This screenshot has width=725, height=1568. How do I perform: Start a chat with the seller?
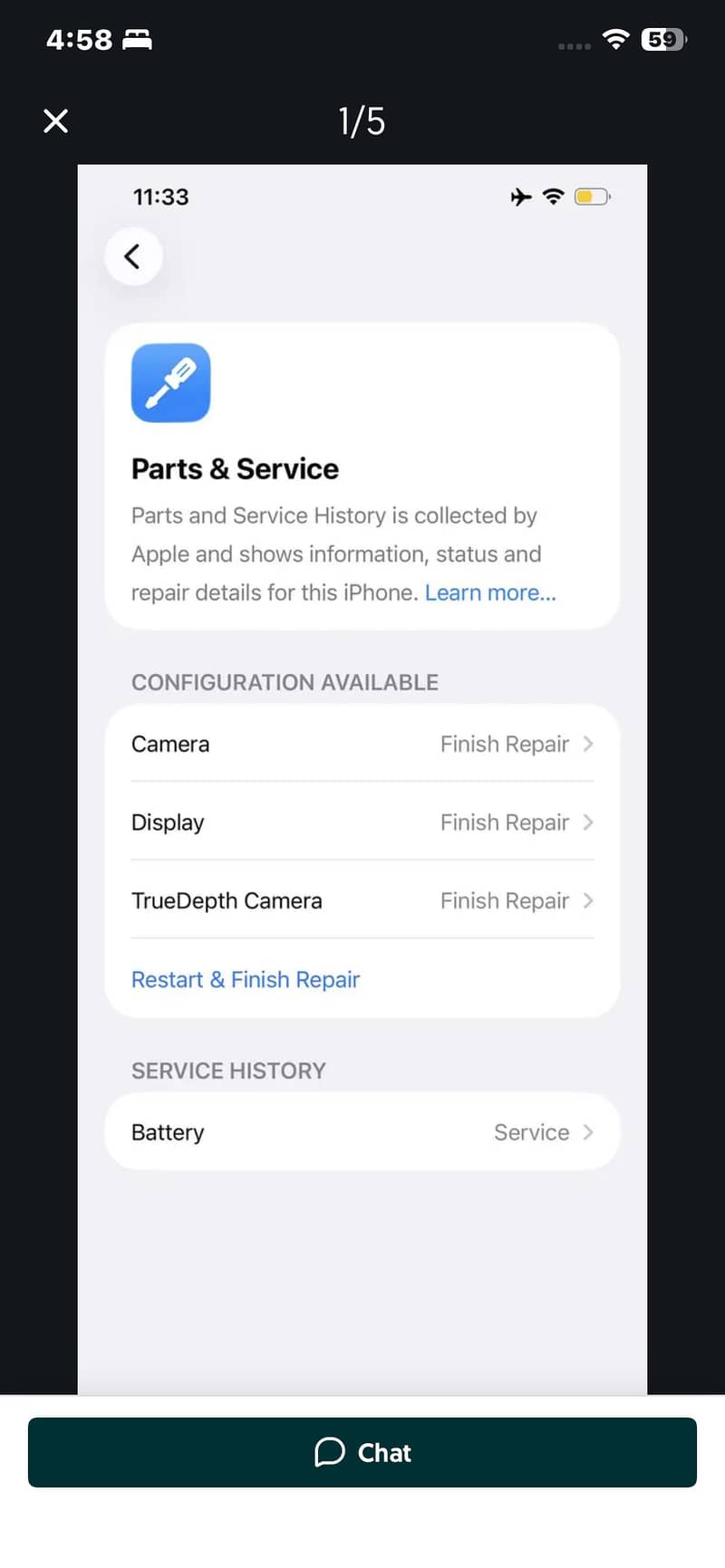pos(362,1452)
